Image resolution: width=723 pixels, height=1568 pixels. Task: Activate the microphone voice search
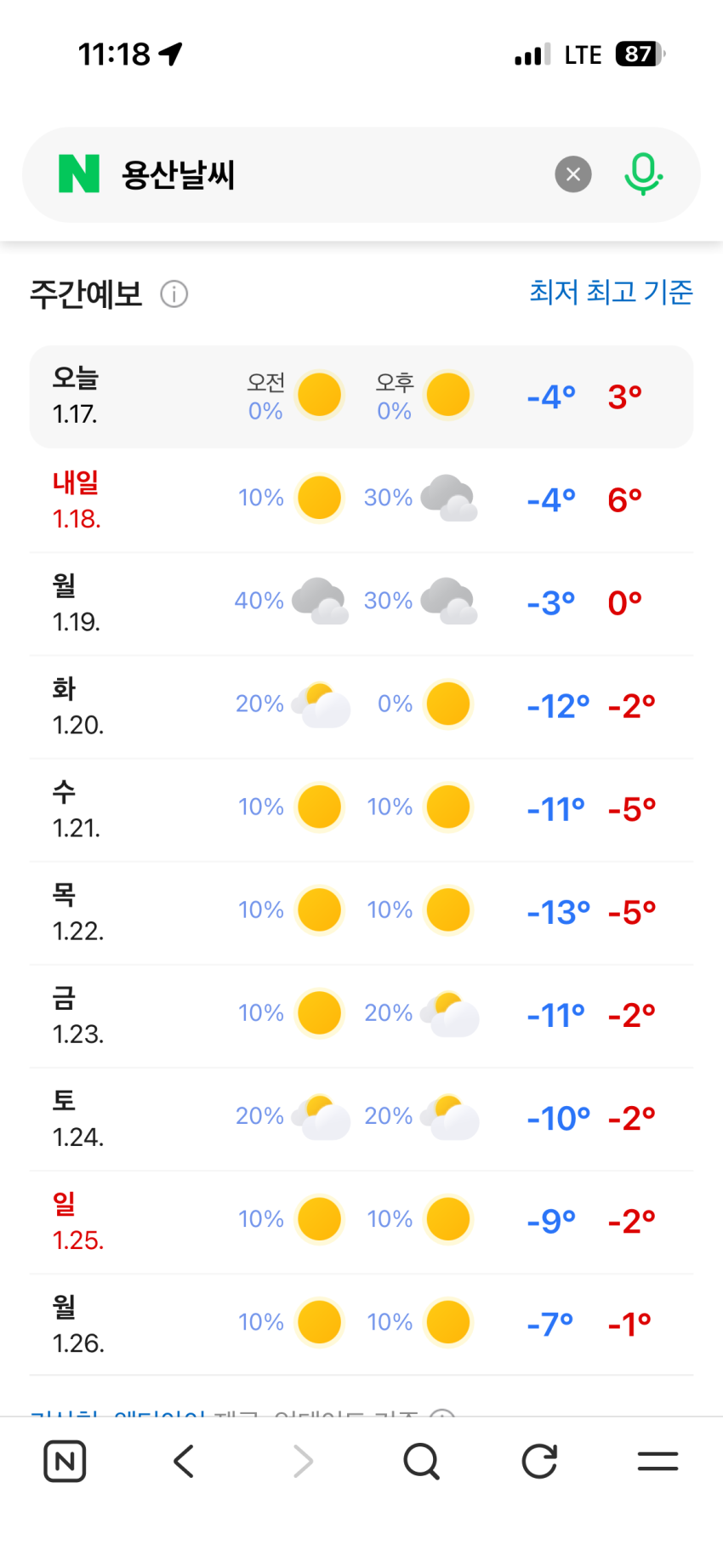click(x=644, y=174)
